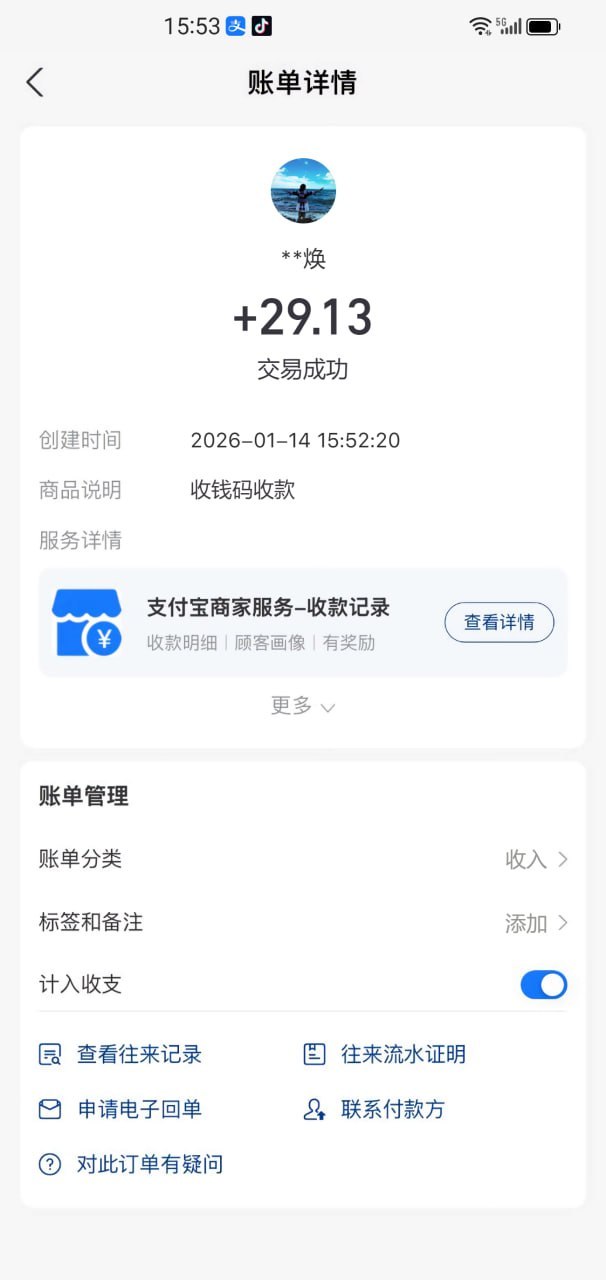Open 标签和备注 to add a note
Image resolution: width=606 pixels, height=1280 pixels.
[x=303, y=922]
